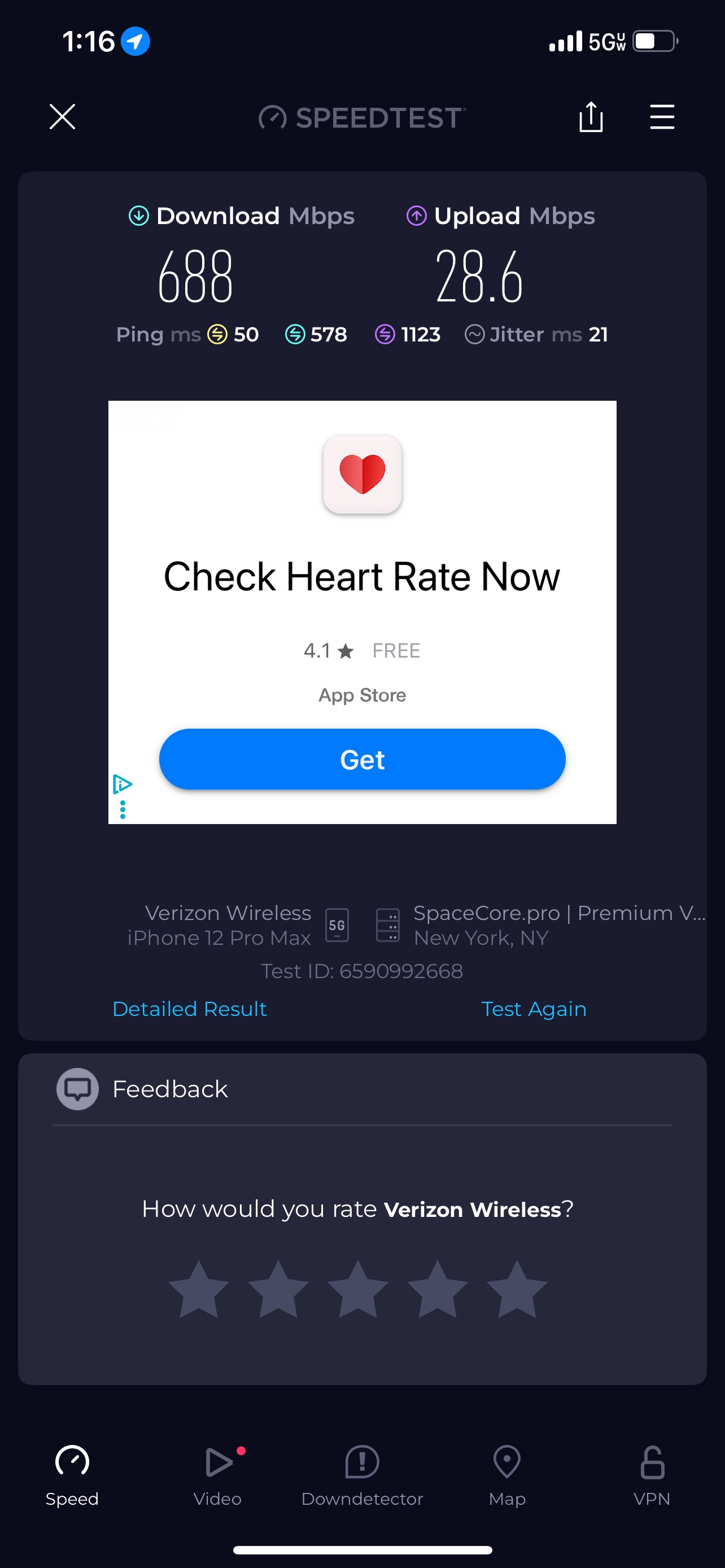Share the speed test result
The width and height of the screenshot is (725, 1568).
click(x=591, y=117)
